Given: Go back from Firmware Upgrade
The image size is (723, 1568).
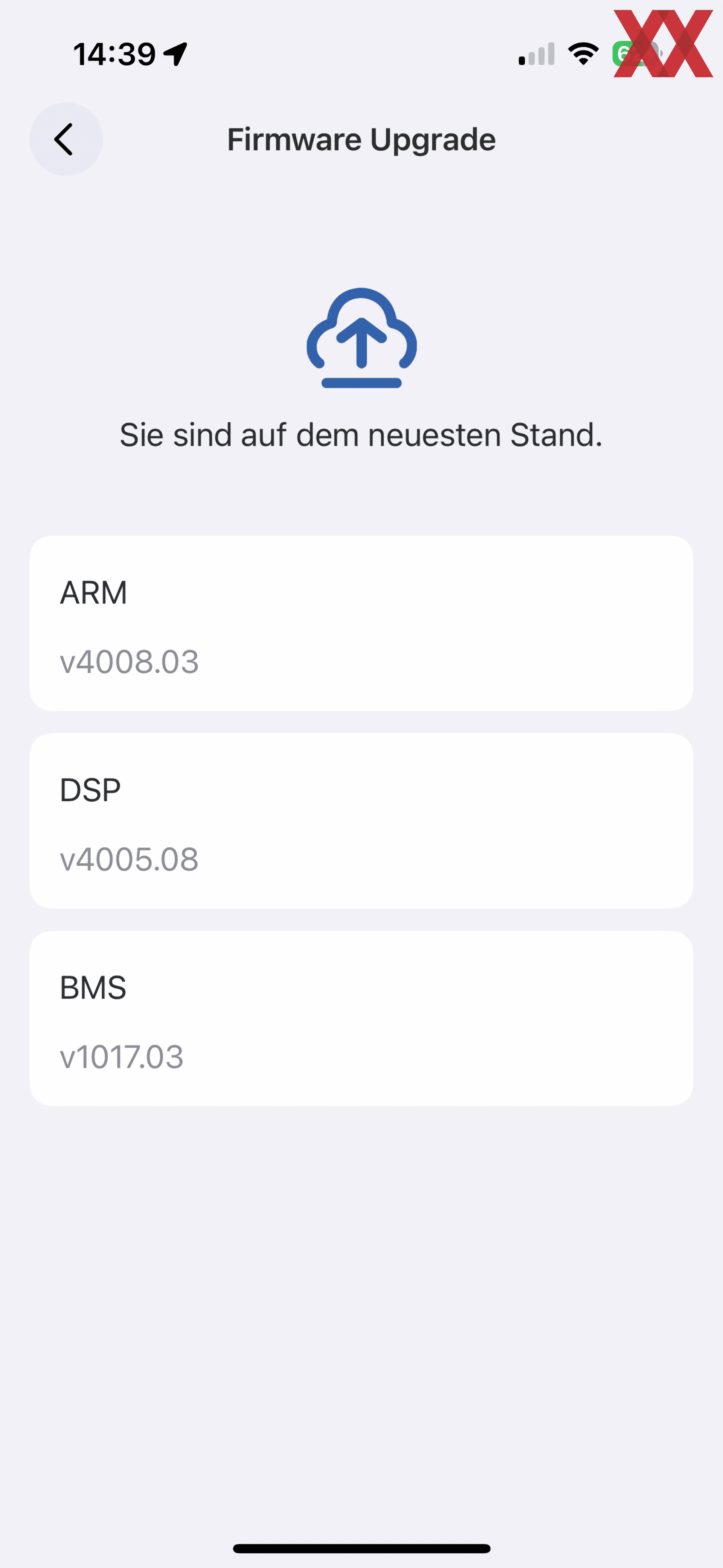Looking at the screenshot, I should click(x=66, y=139).
